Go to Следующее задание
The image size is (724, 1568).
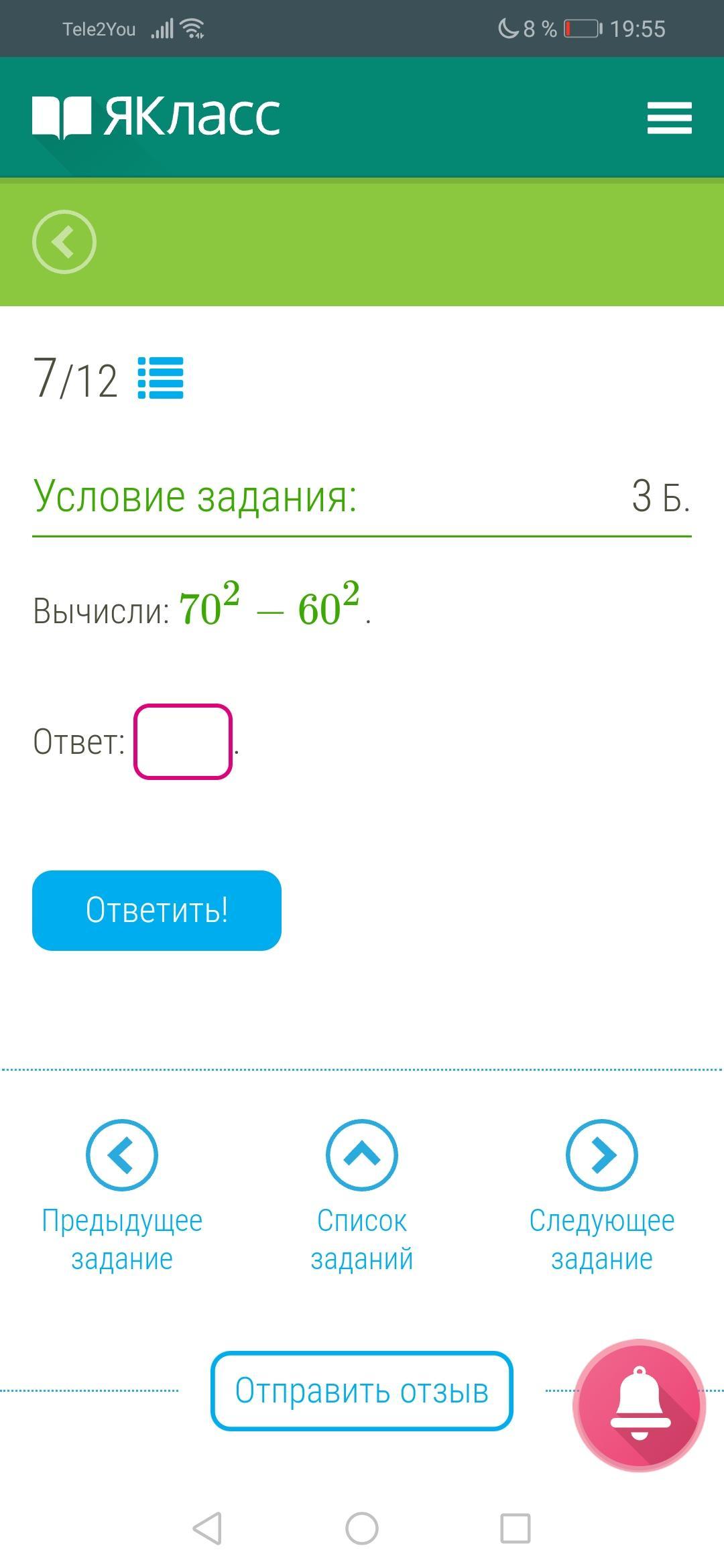[x=601, y=1155]
